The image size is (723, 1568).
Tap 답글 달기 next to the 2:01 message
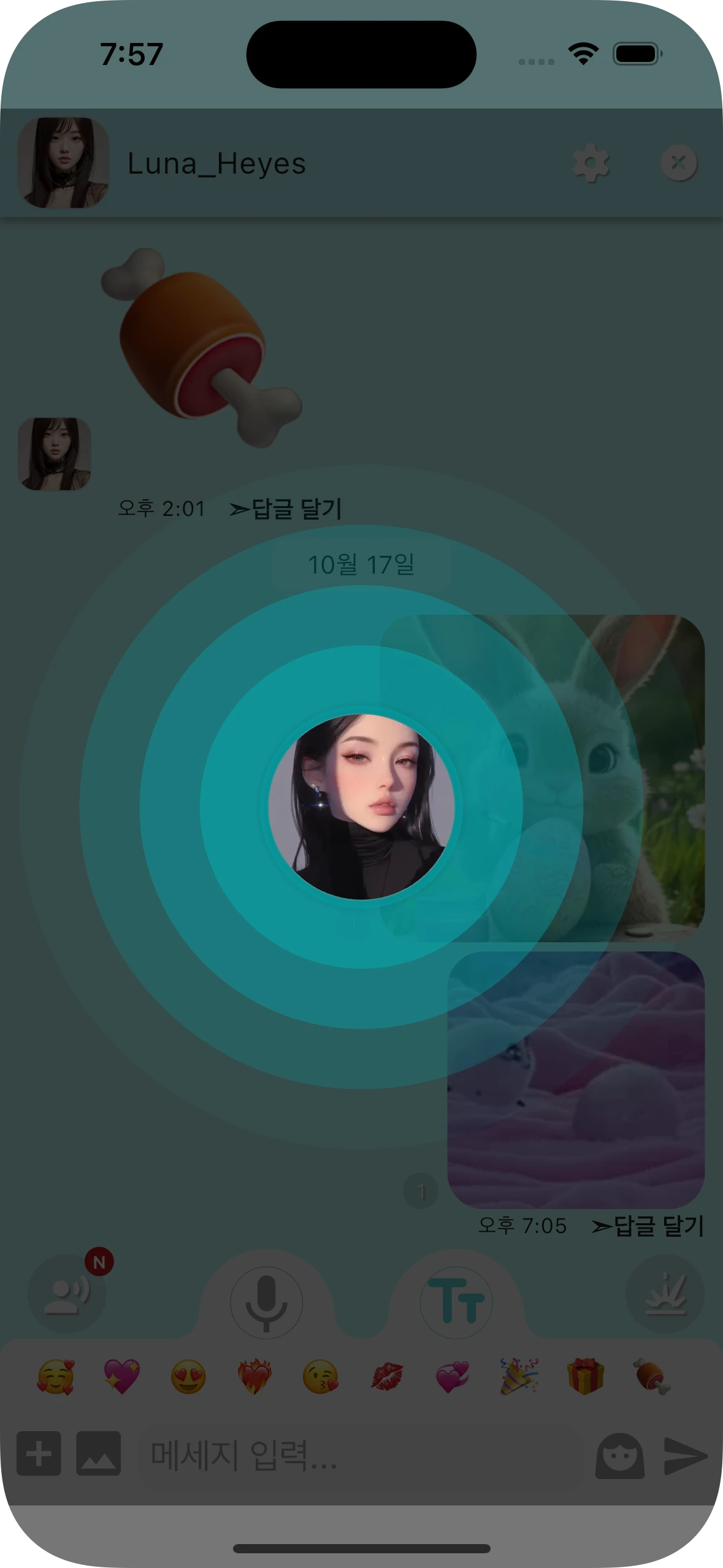pyautogui.click(x=296, y=509)
